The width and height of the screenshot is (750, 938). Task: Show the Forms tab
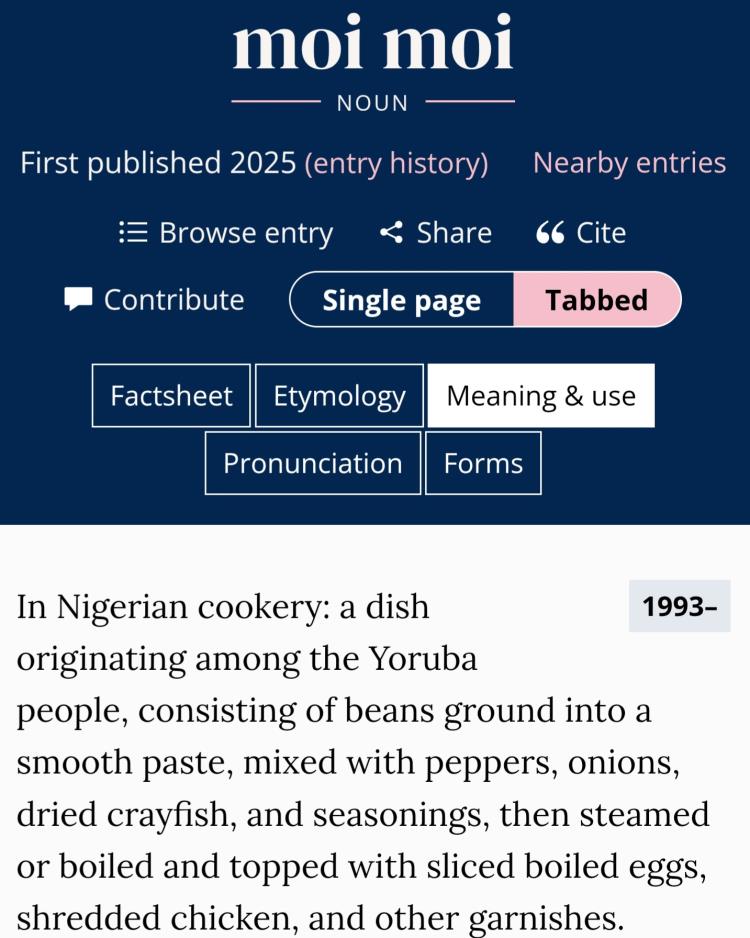pyautogui.click(x=483, y=463)
